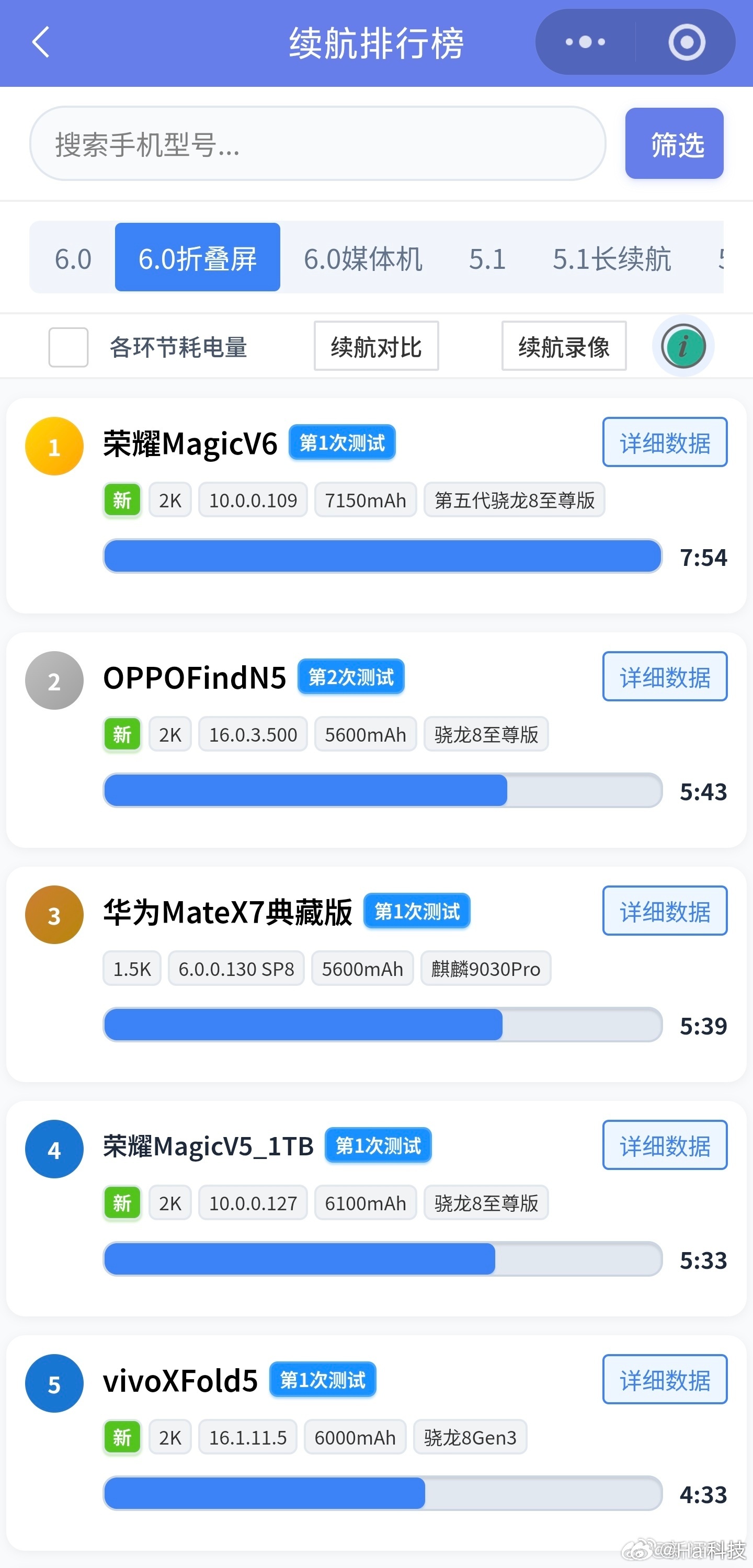The width and height of the screenshot is (753, 1568).
Task: Open 续航对比 comparison view
Action: tap(375, 345)
